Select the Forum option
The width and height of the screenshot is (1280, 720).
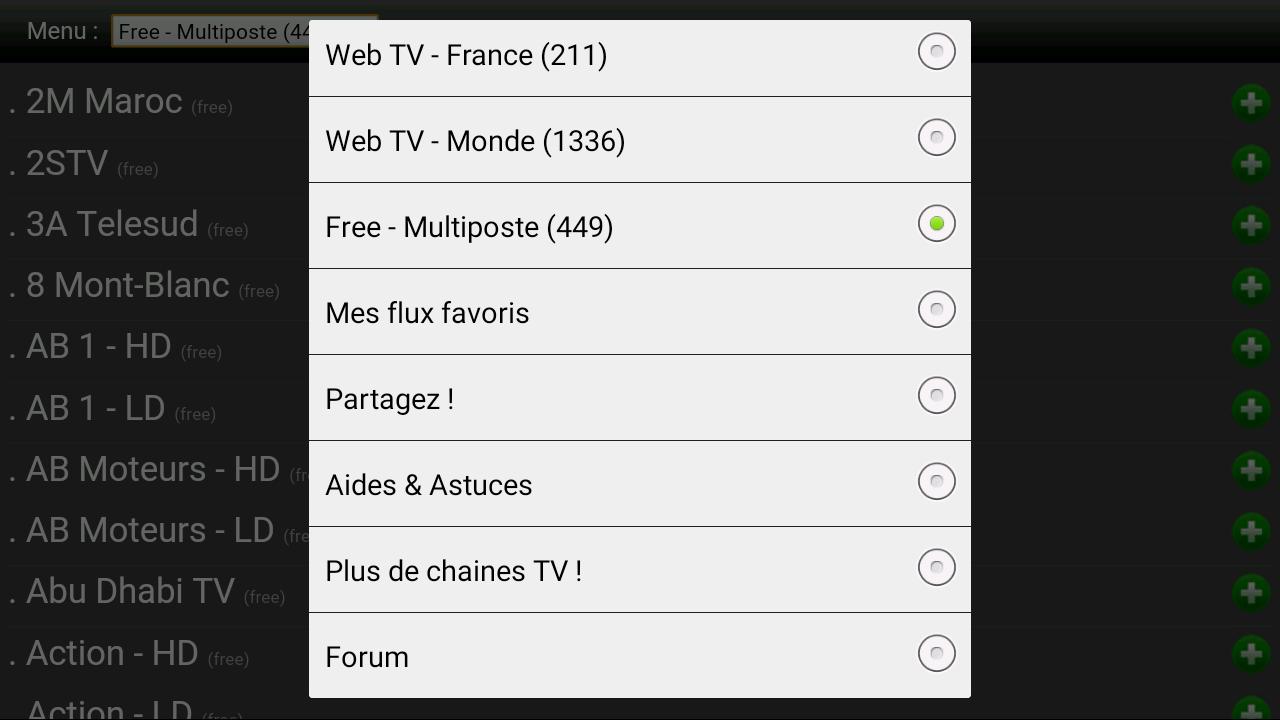pyautogui.click(x=639, y=656)
